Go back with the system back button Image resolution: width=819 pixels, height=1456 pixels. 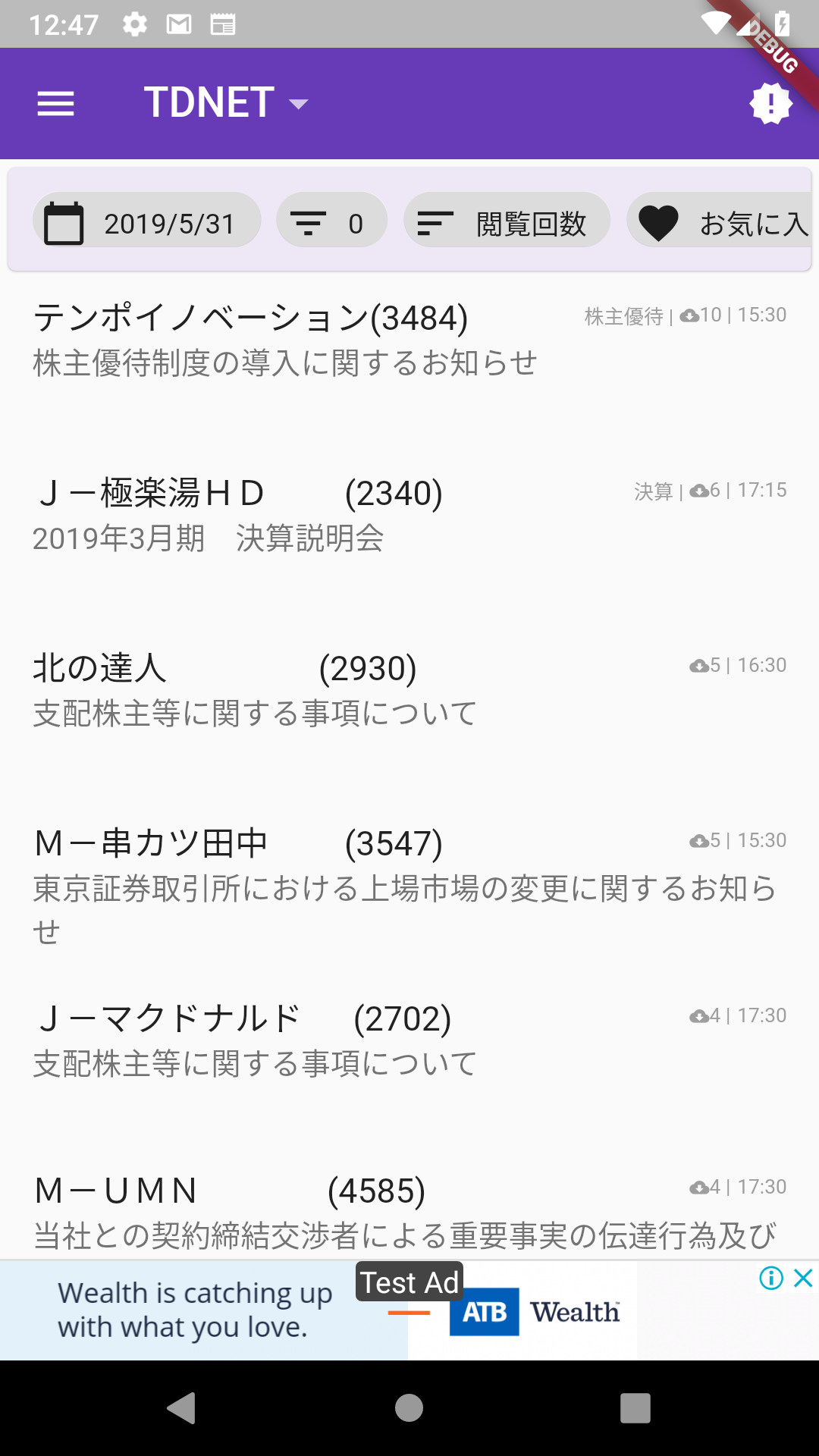pos(181,1408)
